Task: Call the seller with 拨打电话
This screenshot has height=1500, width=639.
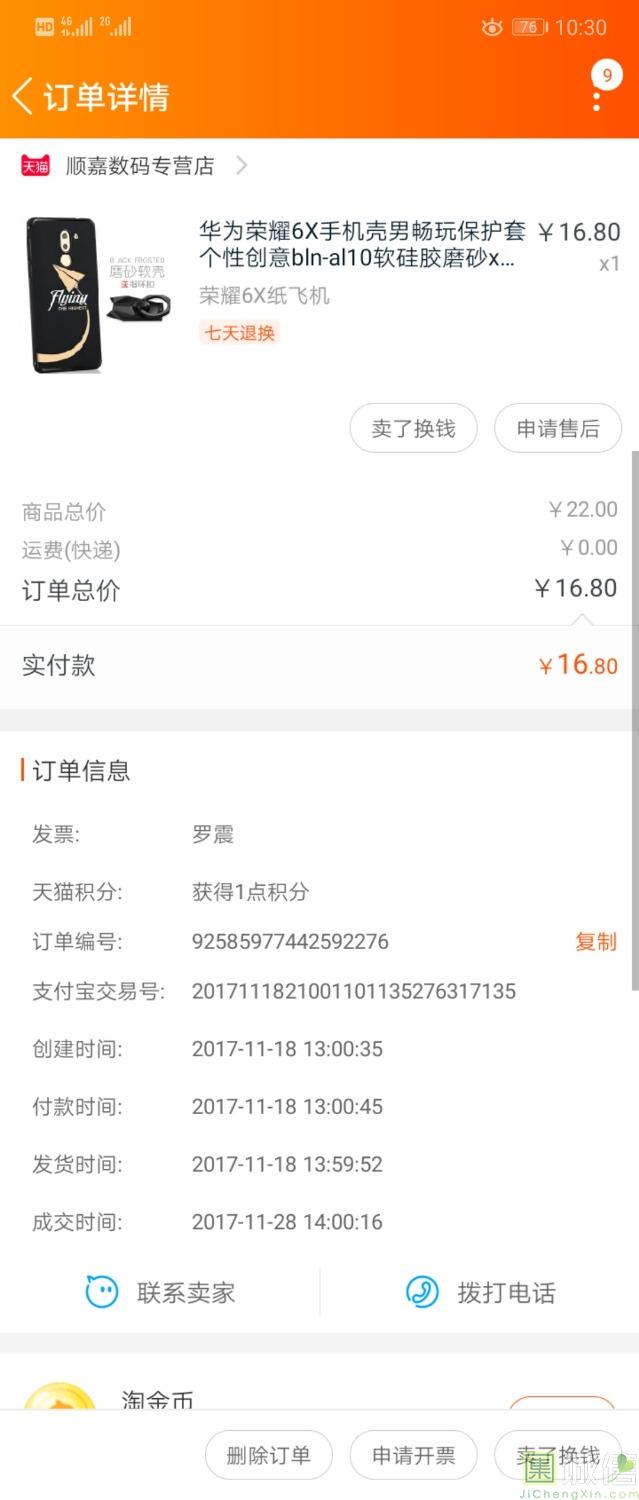Action: tap(480, 1292)
